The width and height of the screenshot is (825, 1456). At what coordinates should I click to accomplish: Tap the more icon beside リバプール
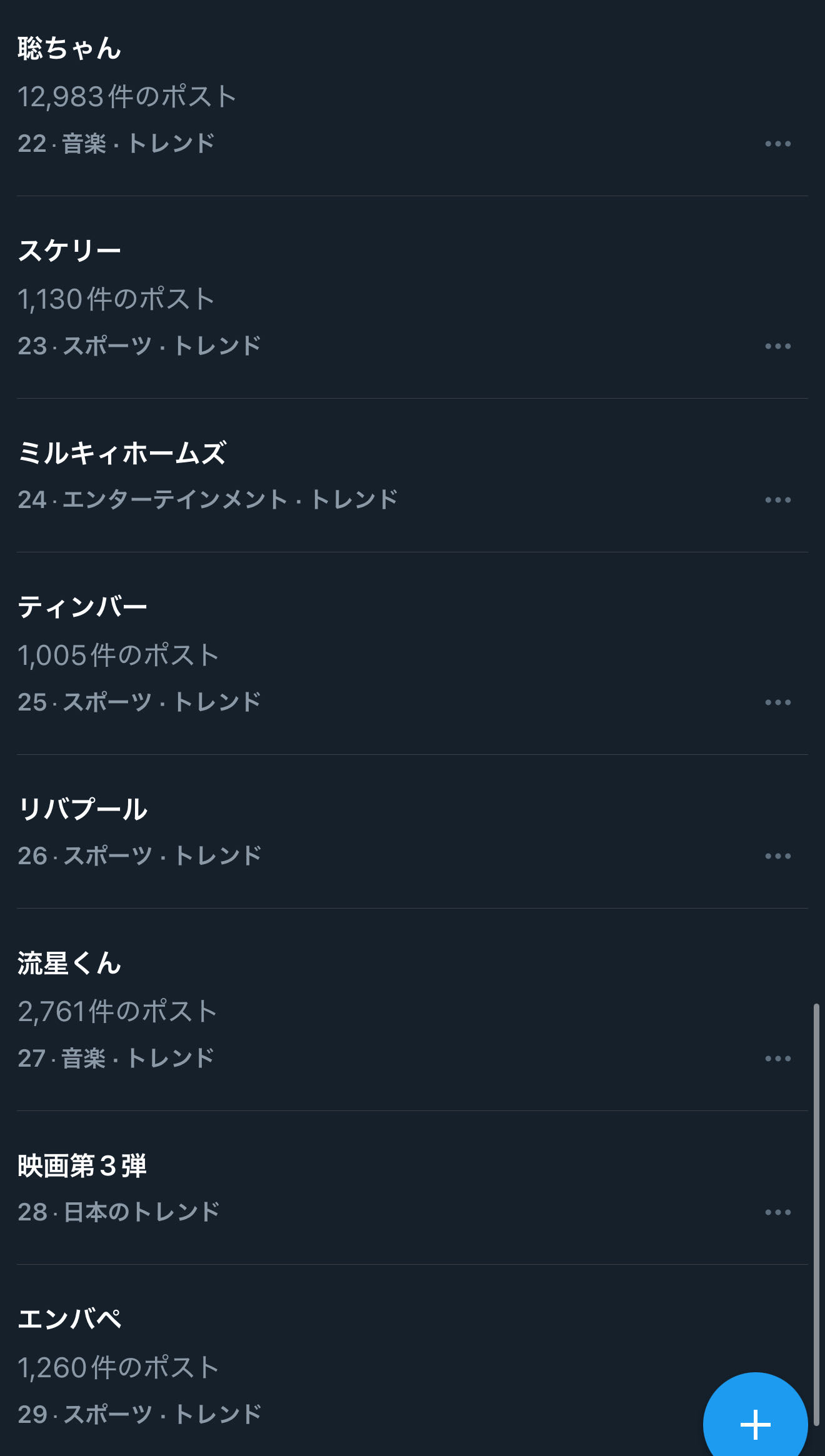point(777,856)
